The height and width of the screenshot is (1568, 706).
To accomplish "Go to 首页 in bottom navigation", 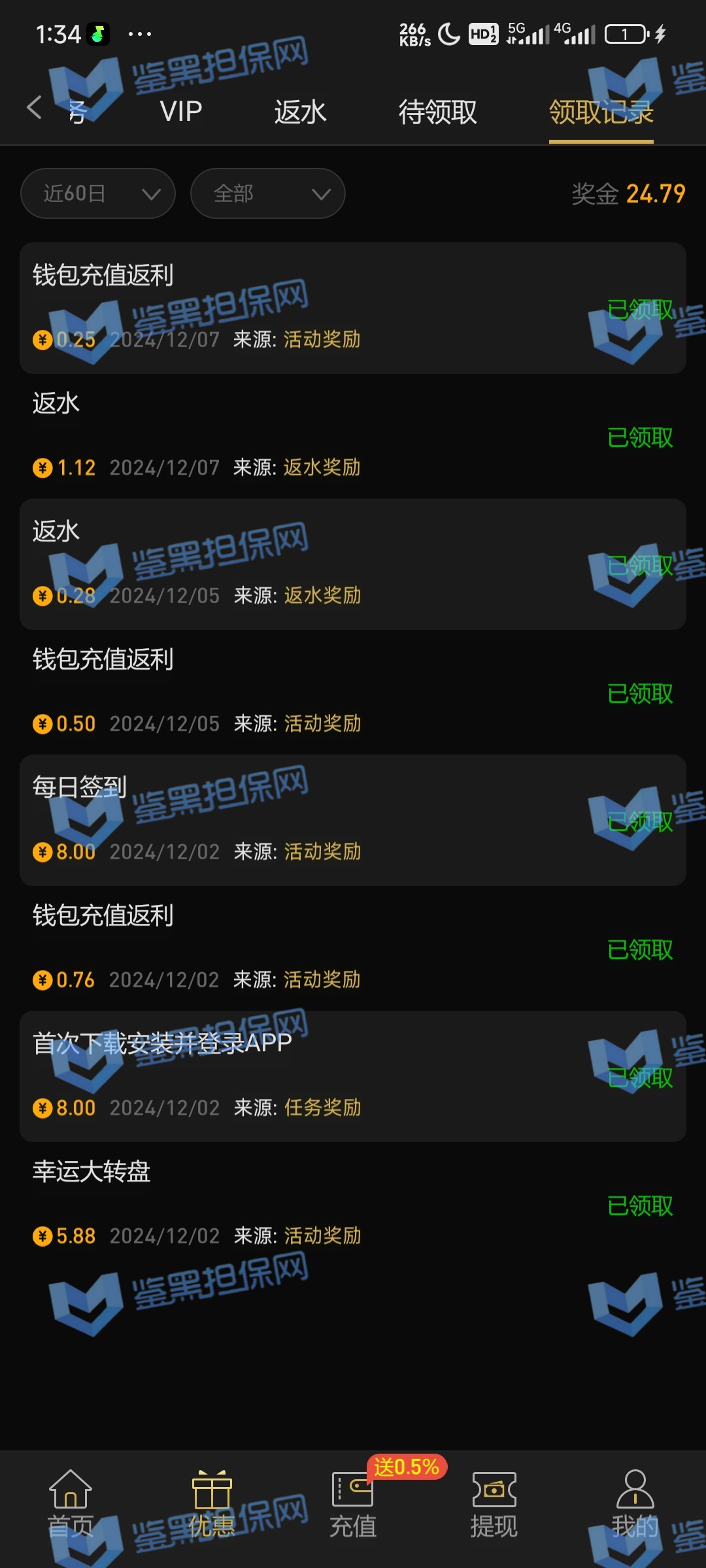I will coord(71,1504).
